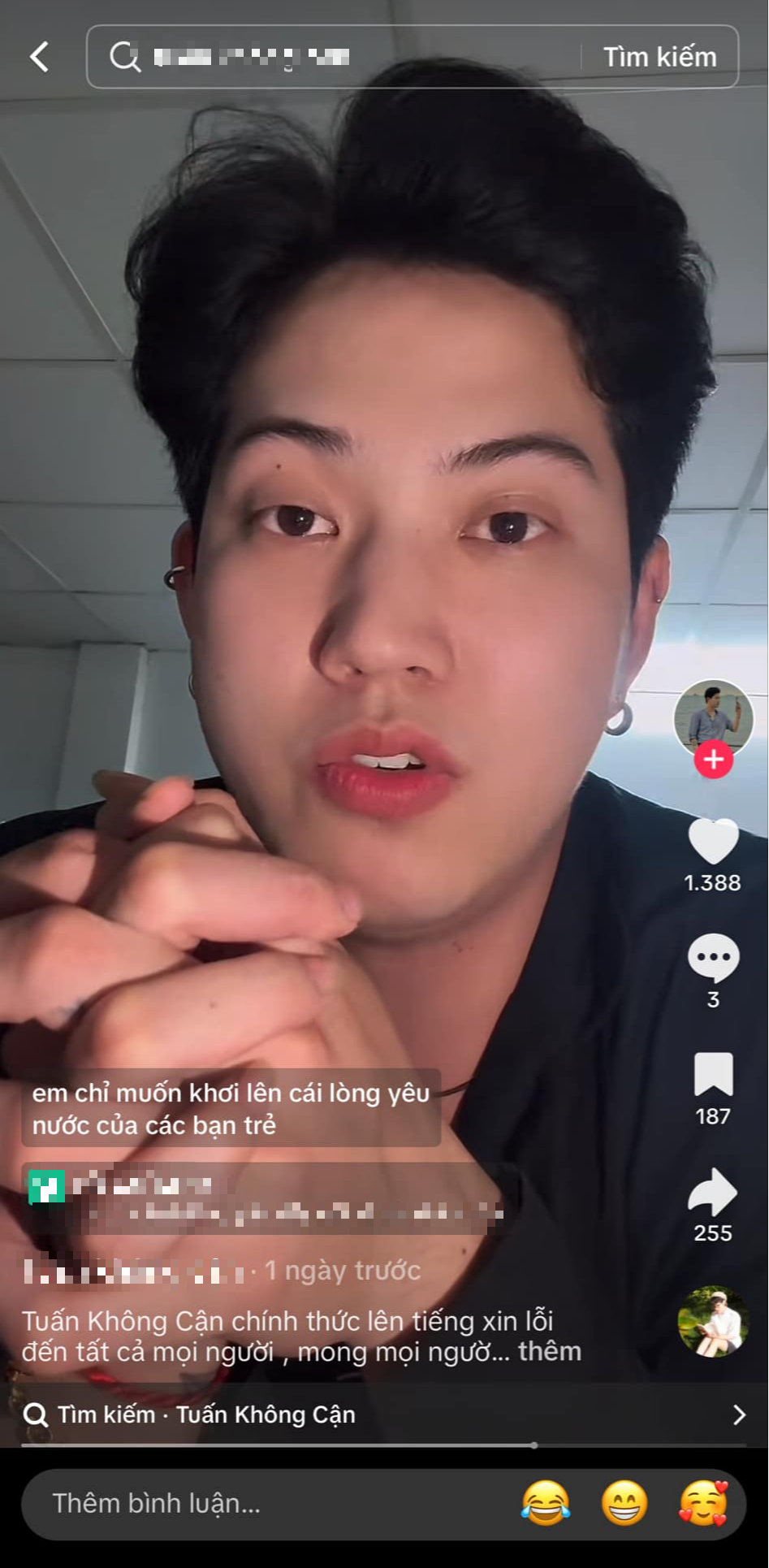The height and width of the screenshot is (1568, 769).
Task: Share this video
Action: coord(713,1192)
